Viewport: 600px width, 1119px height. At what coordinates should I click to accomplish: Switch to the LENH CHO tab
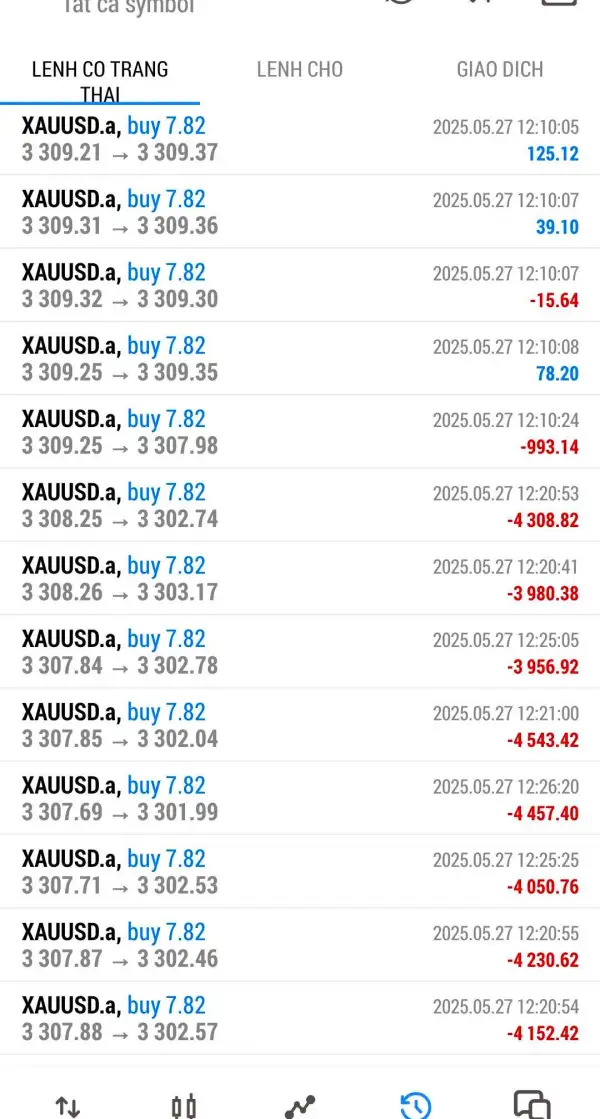point(299,69)
